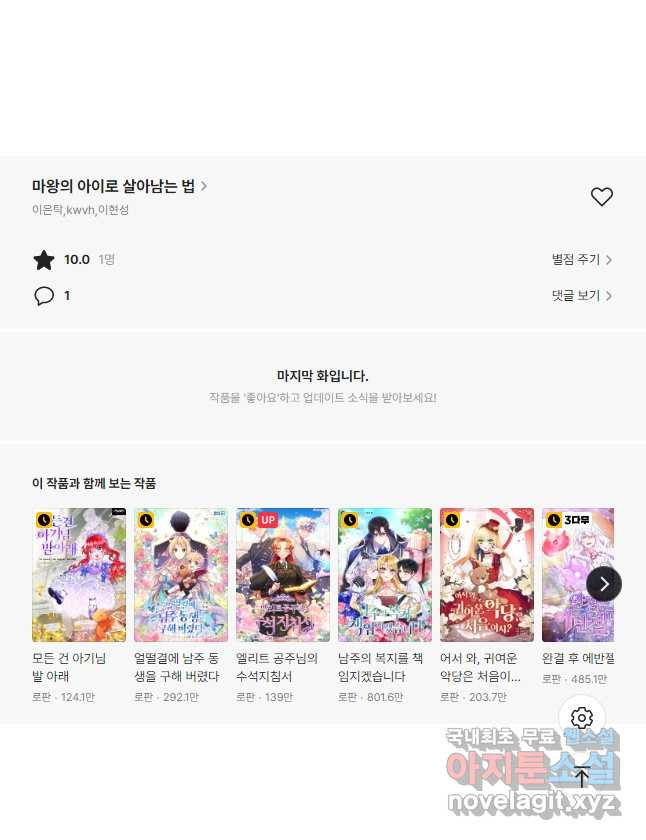This screenshot has height=840, width=646.
Task: Open 모든 건 아기님 발 아래 webtoon
Action: [x=79, y=575]
